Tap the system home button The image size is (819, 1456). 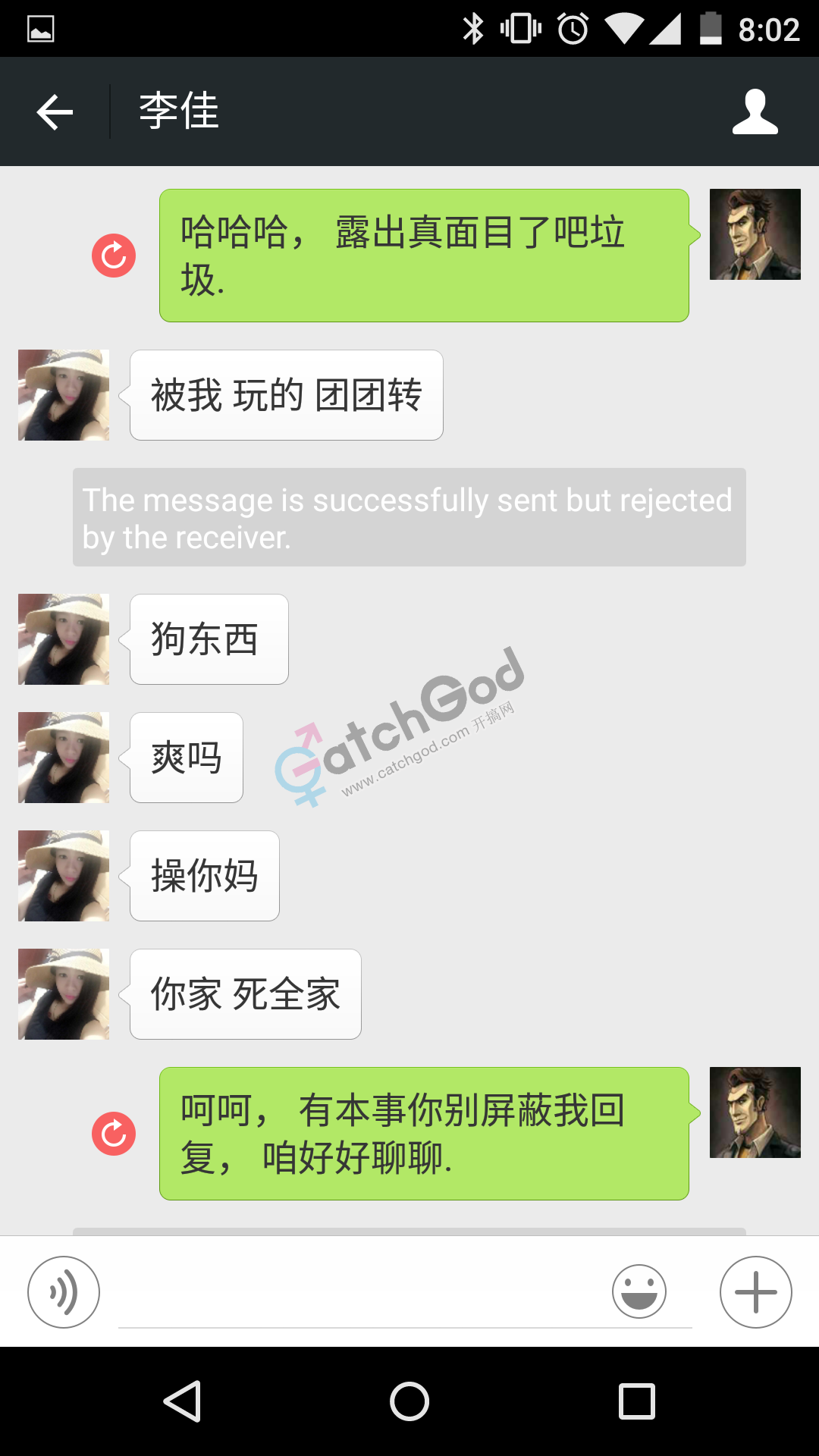pyautogui.click(x=409, y=1401)
